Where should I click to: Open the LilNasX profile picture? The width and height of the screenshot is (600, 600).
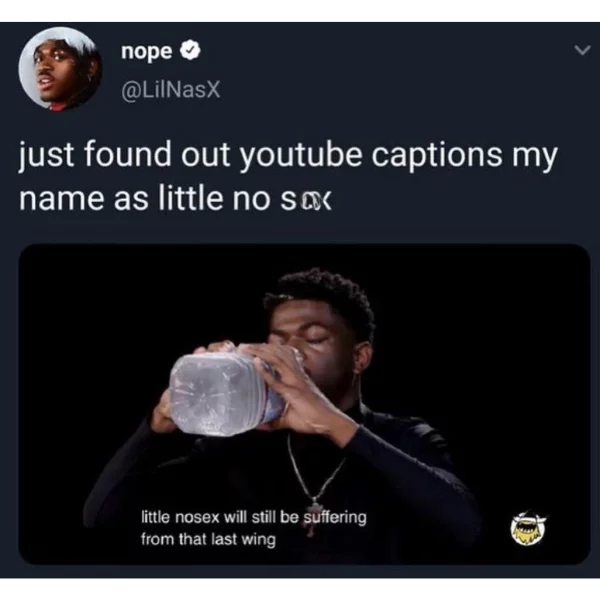(x=60, y=68)
